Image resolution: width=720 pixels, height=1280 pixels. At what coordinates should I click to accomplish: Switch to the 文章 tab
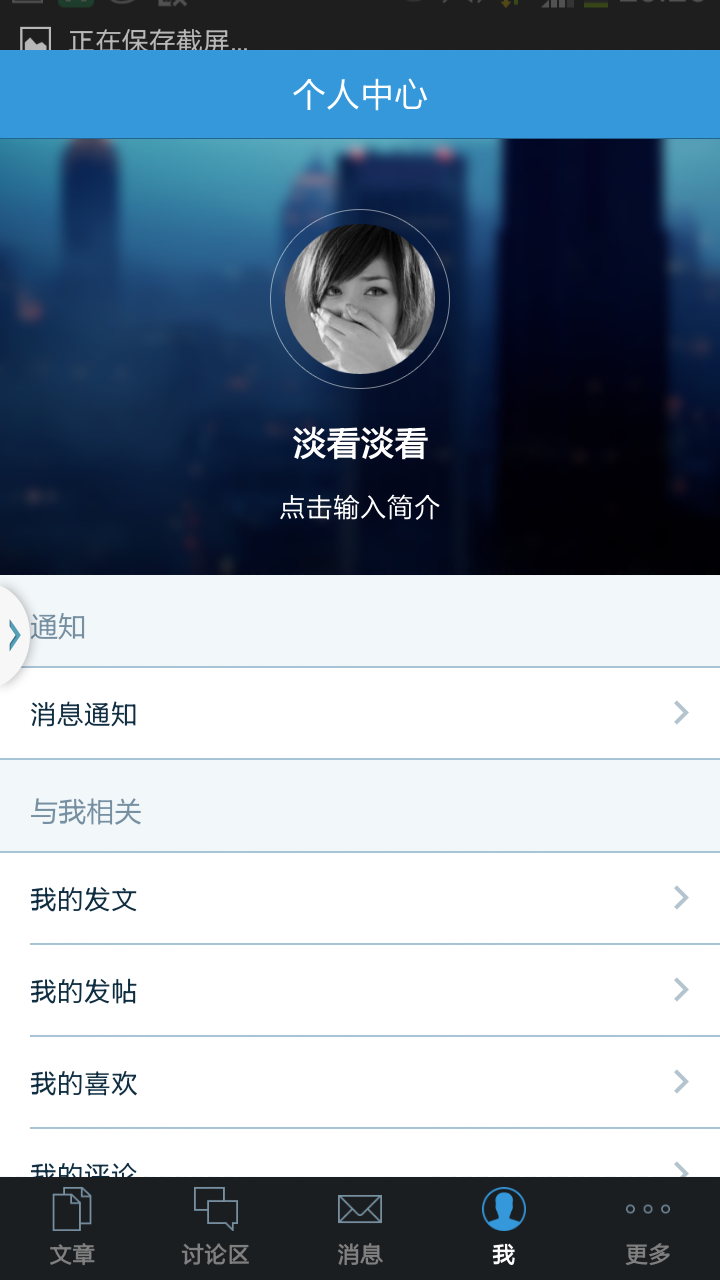tap(72, 1228)
